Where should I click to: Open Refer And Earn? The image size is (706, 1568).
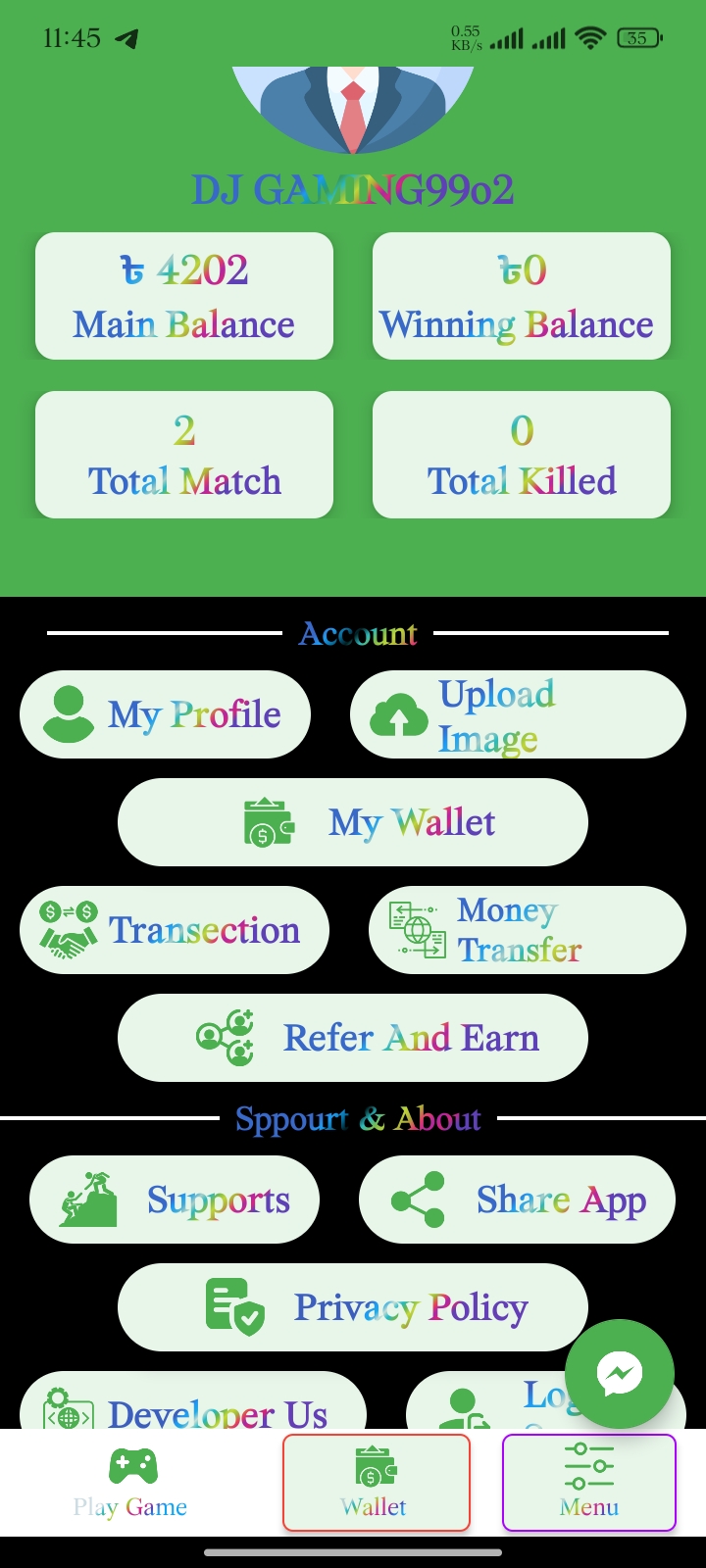point(353,1038)
